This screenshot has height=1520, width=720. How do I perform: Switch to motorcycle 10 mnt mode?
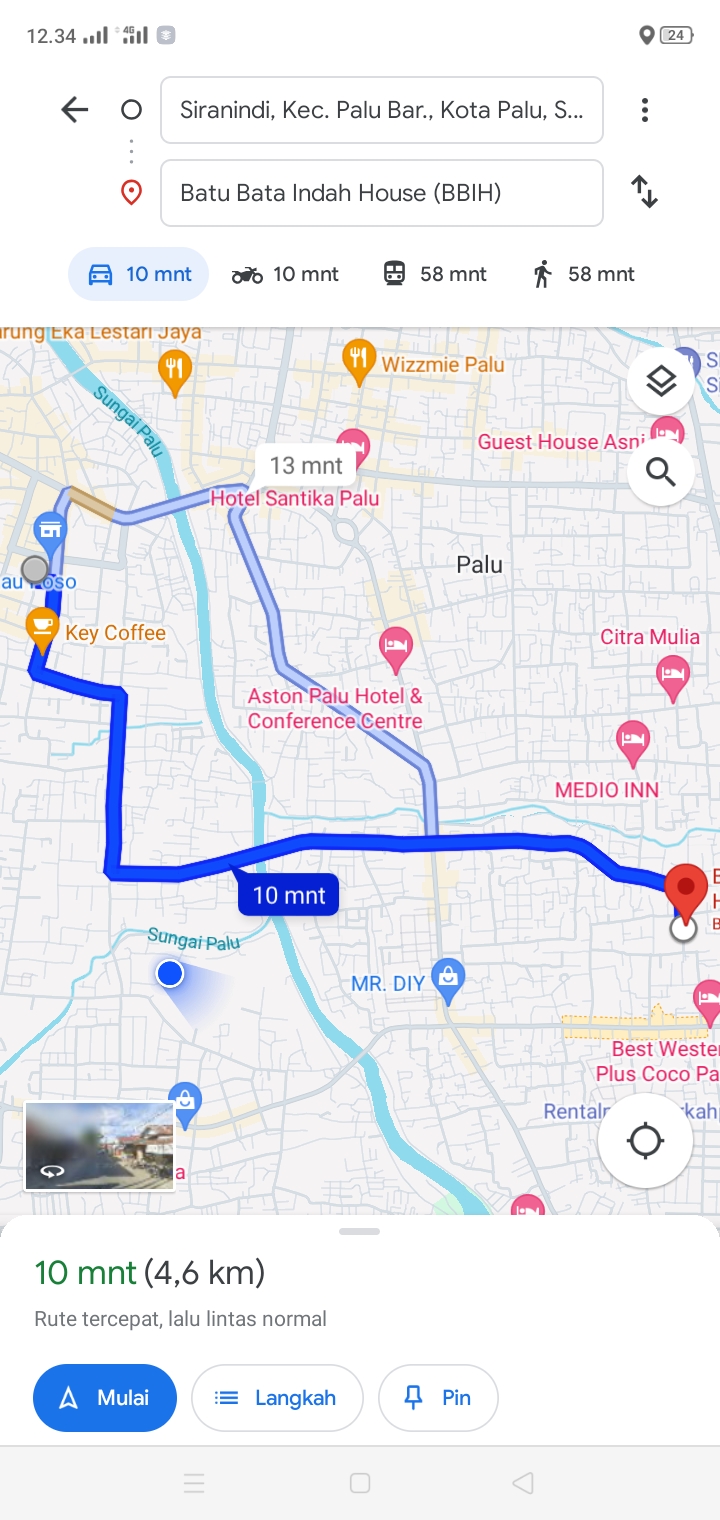[285, 274]
